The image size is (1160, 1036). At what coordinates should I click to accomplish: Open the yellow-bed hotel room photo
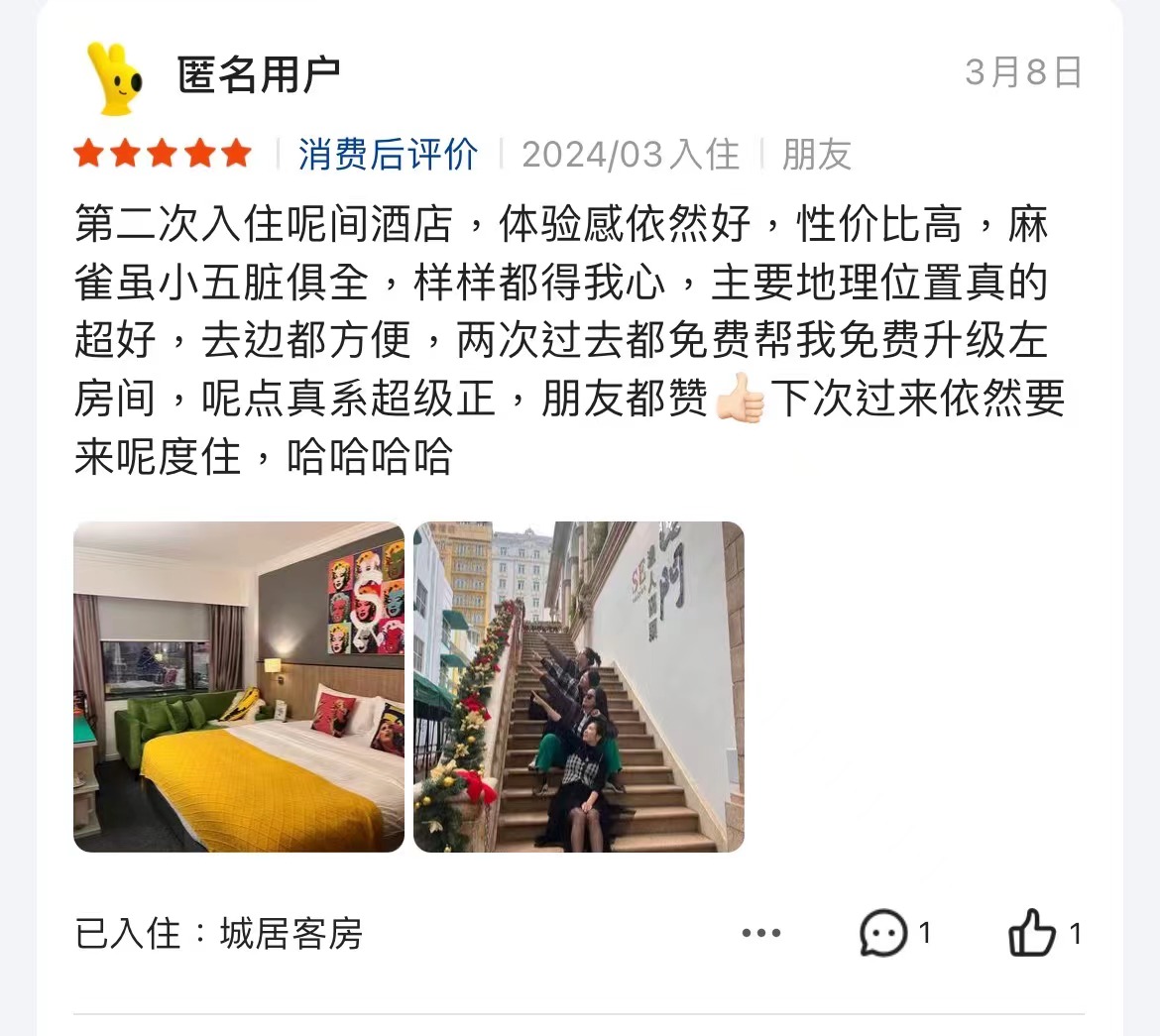coord(239,686)
